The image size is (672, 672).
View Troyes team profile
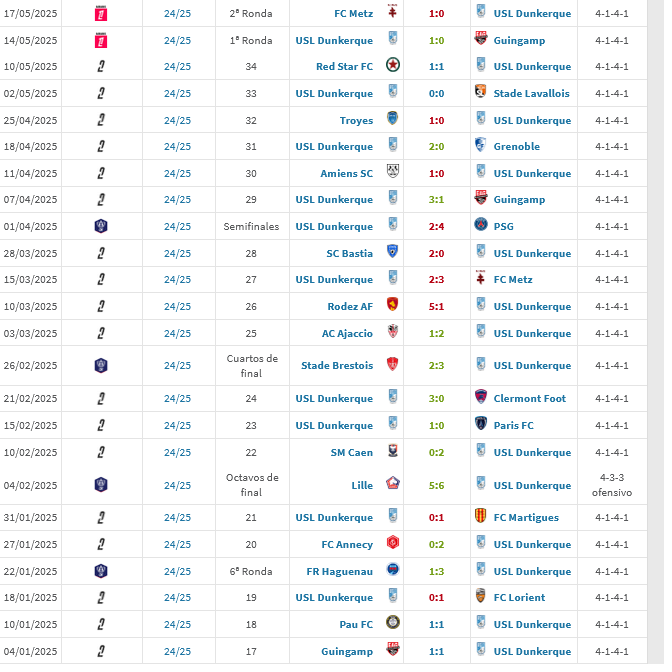(356, 120)
